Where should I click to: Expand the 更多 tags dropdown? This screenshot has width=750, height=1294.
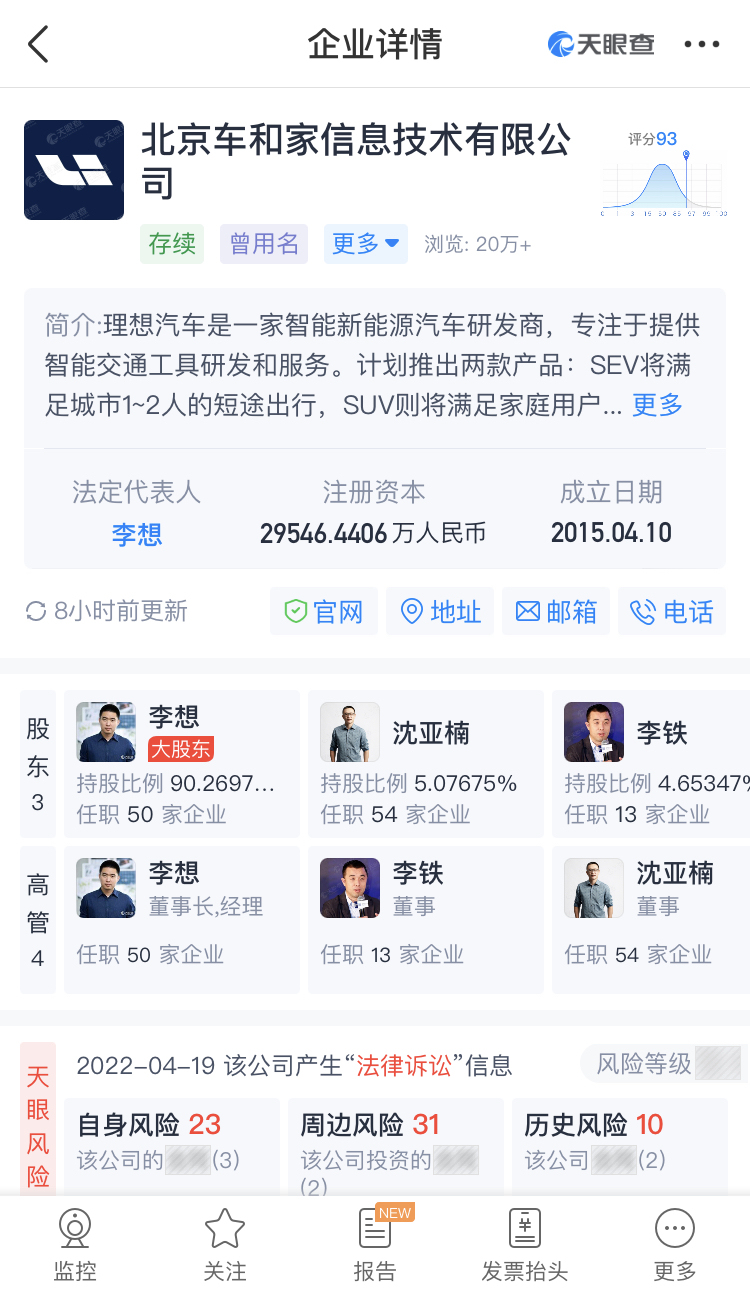pos(365,244)
